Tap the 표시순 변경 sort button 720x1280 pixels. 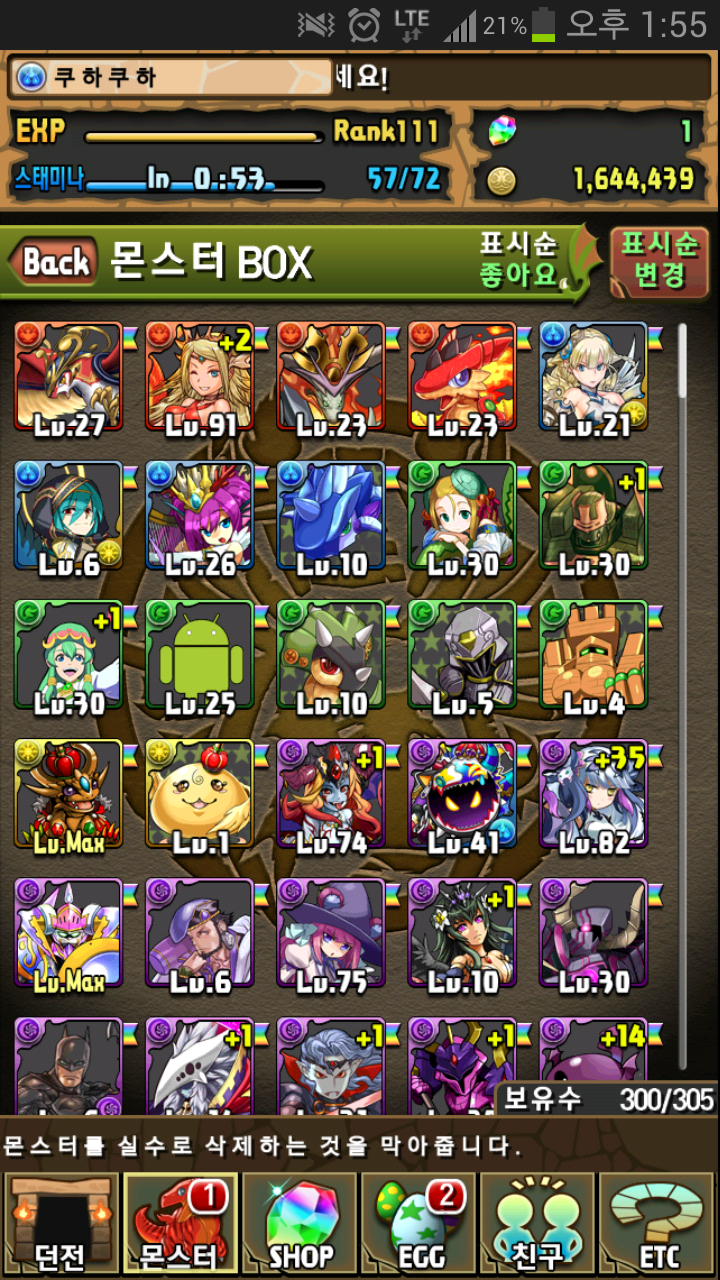658,259
